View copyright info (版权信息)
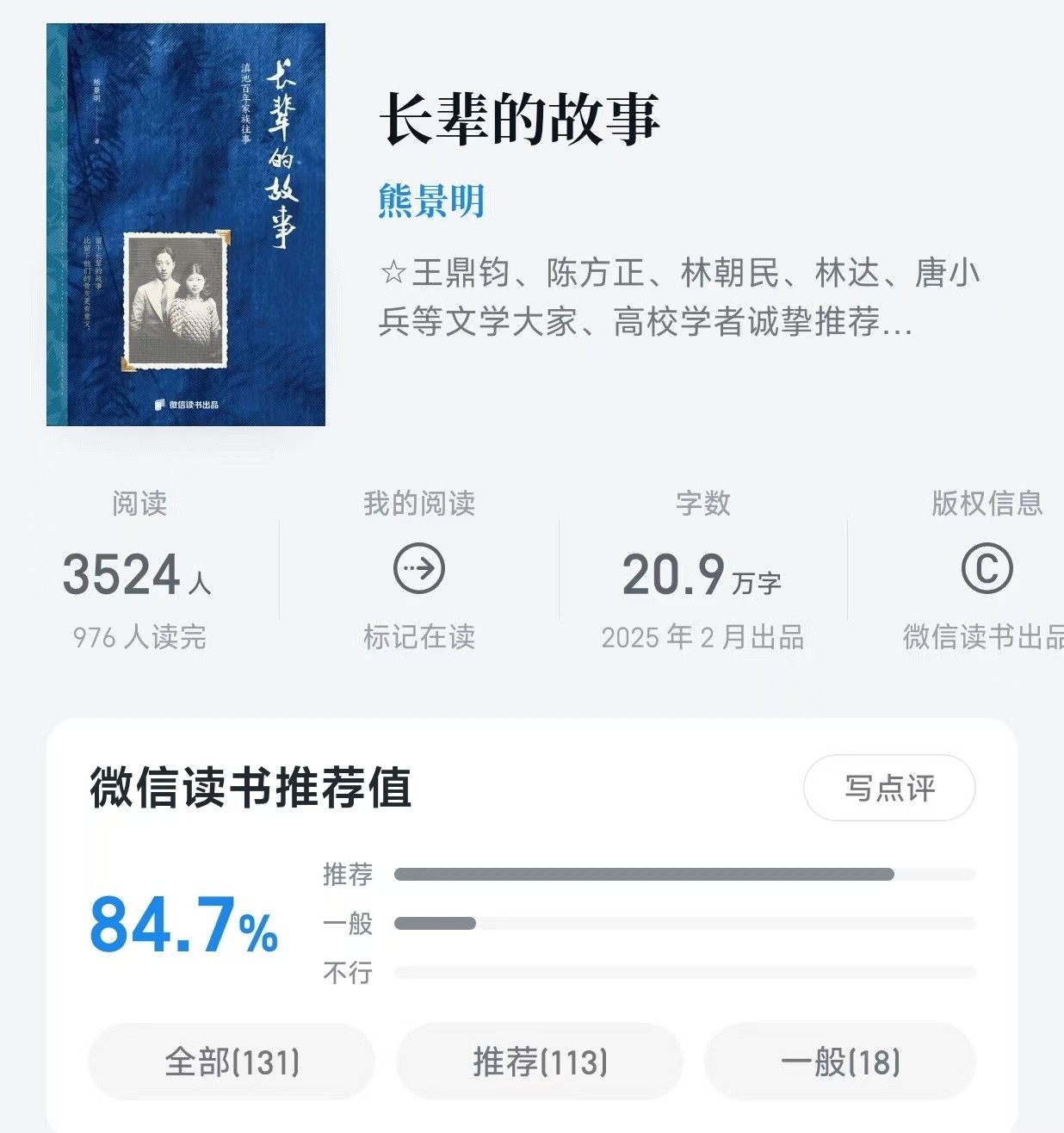 click(x=987, y=569)
